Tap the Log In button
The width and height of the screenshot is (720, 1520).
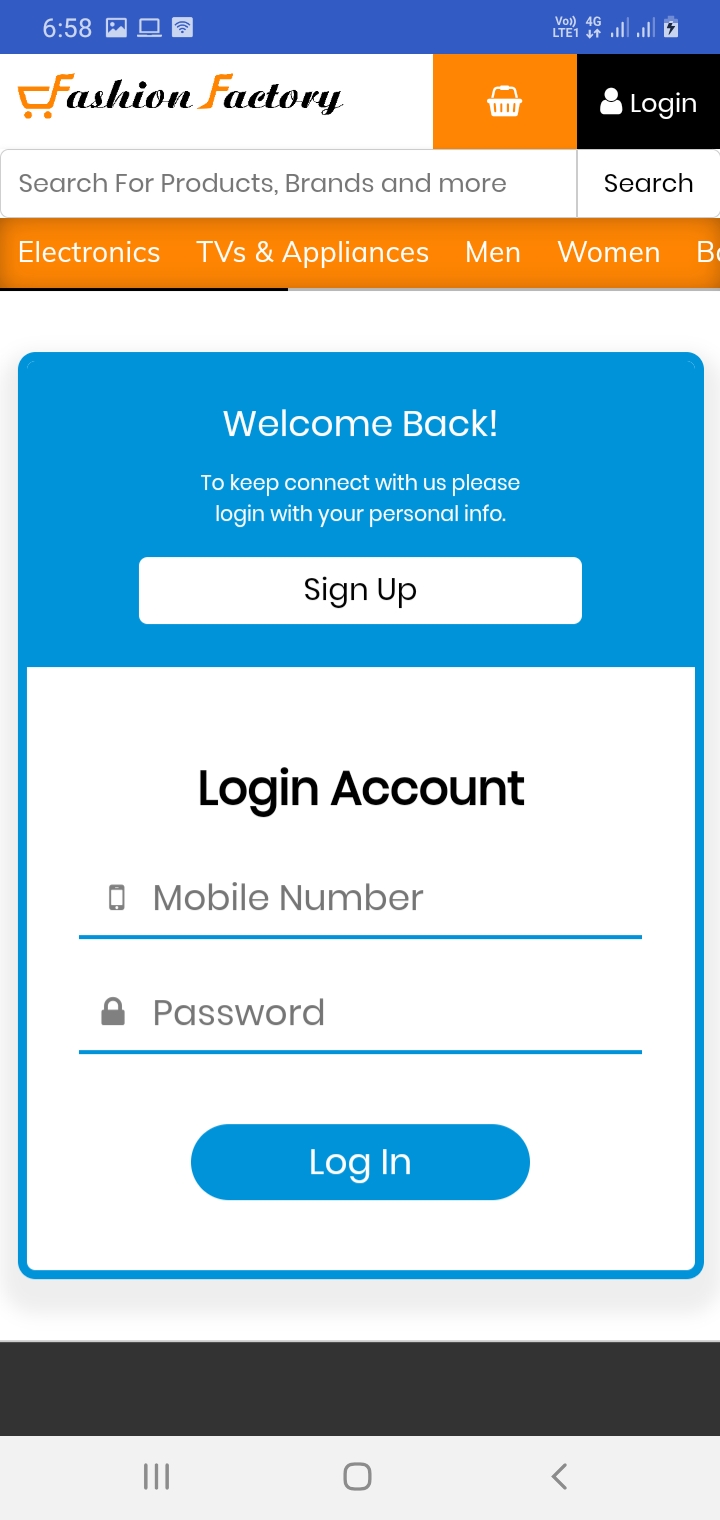pyautogui.click(x=360, y=1162)
